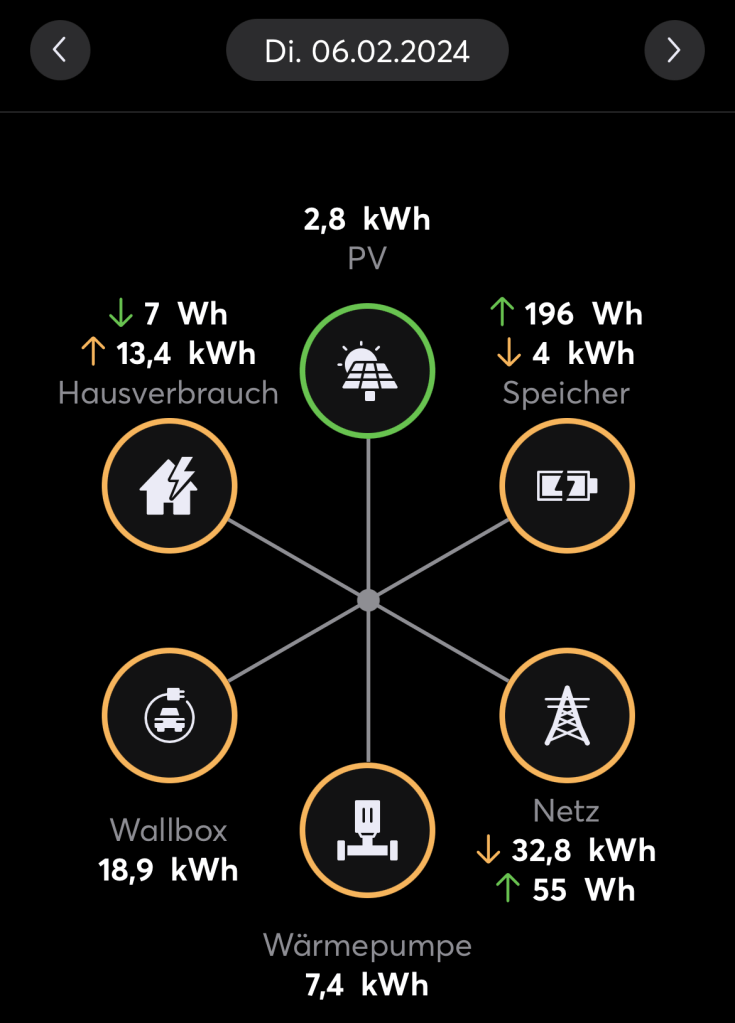This screenshot has width=735, height=1023.
Task: Open the date selector Di. 06.02.2024
Action: point(367,49)
